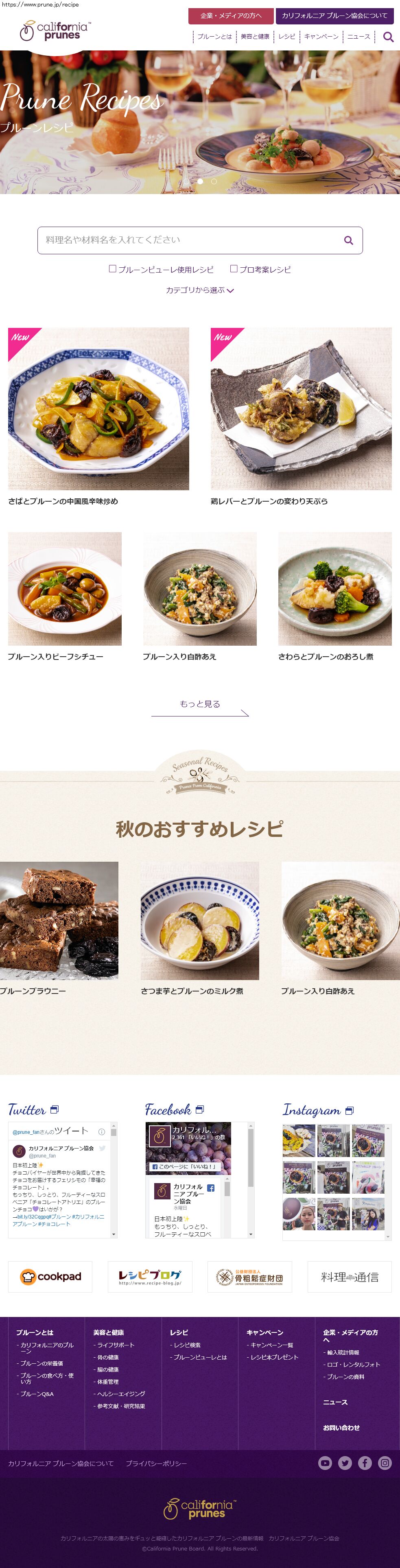Open the プルーン入りビーフシチュー recipe card
400x1568 pixels.
point(65,589)
